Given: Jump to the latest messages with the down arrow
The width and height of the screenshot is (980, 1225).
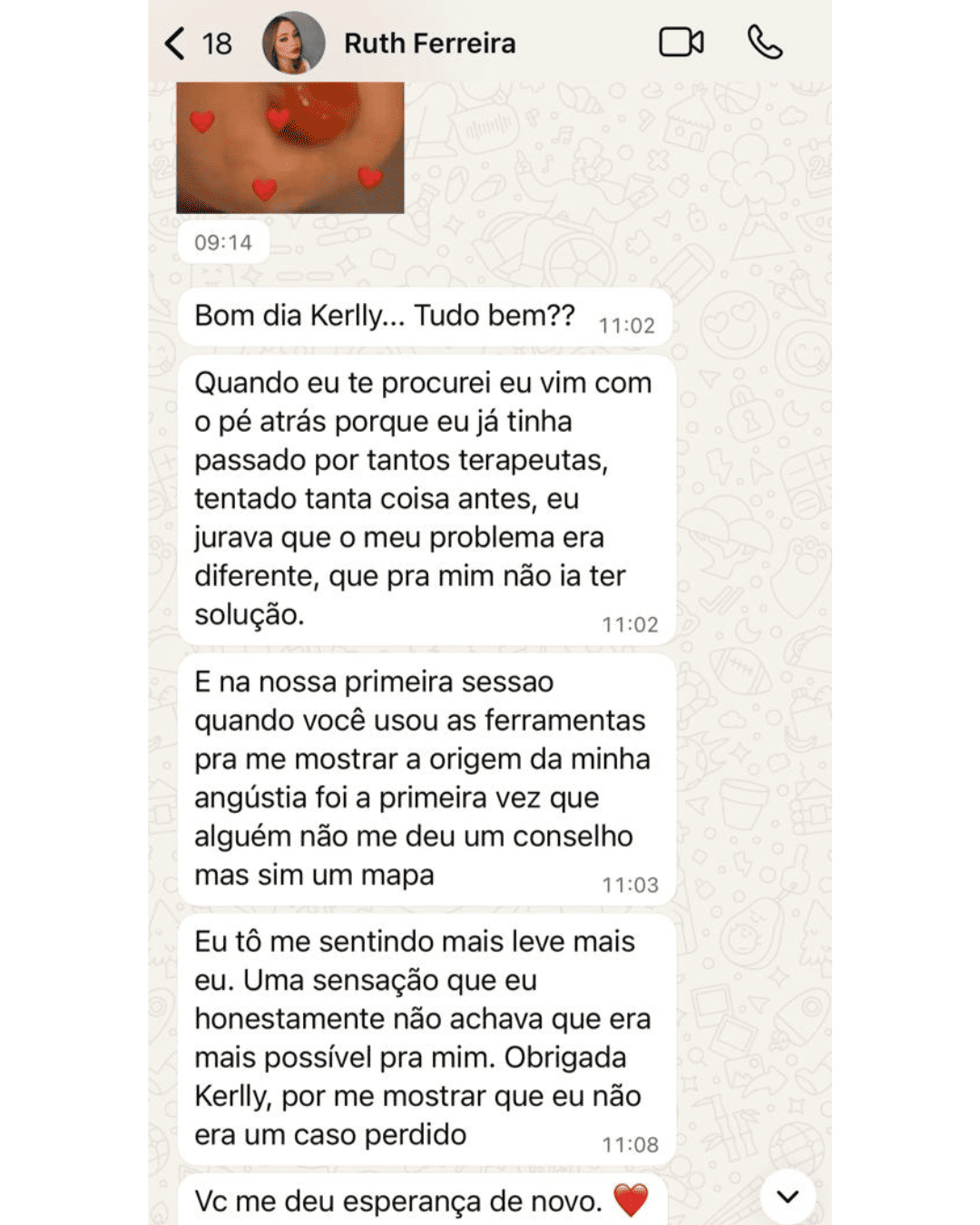Looking at the screenshot, I should [x=788, y=1197].
